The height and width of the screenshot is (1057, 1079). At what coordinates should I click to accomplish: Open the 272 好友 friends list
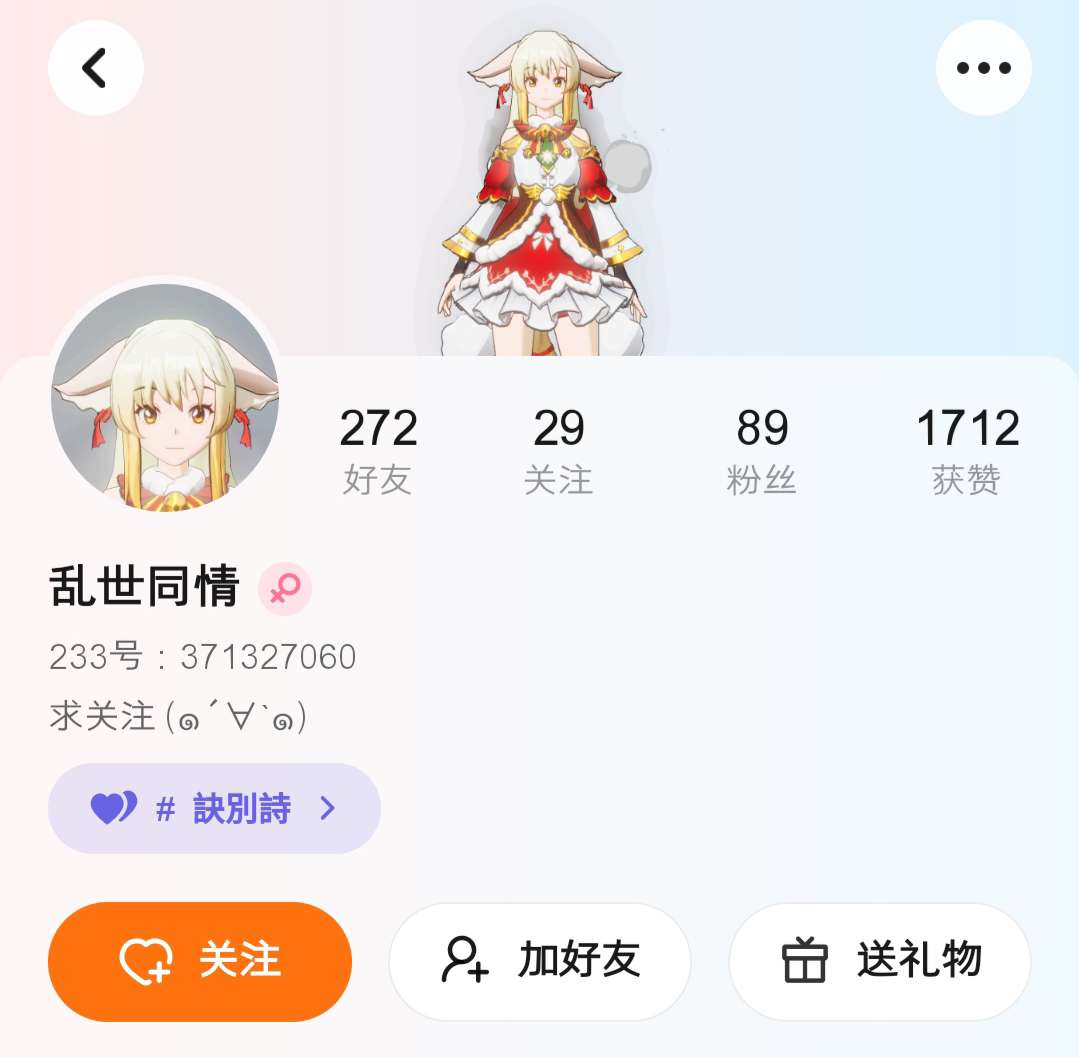point(378,450)
